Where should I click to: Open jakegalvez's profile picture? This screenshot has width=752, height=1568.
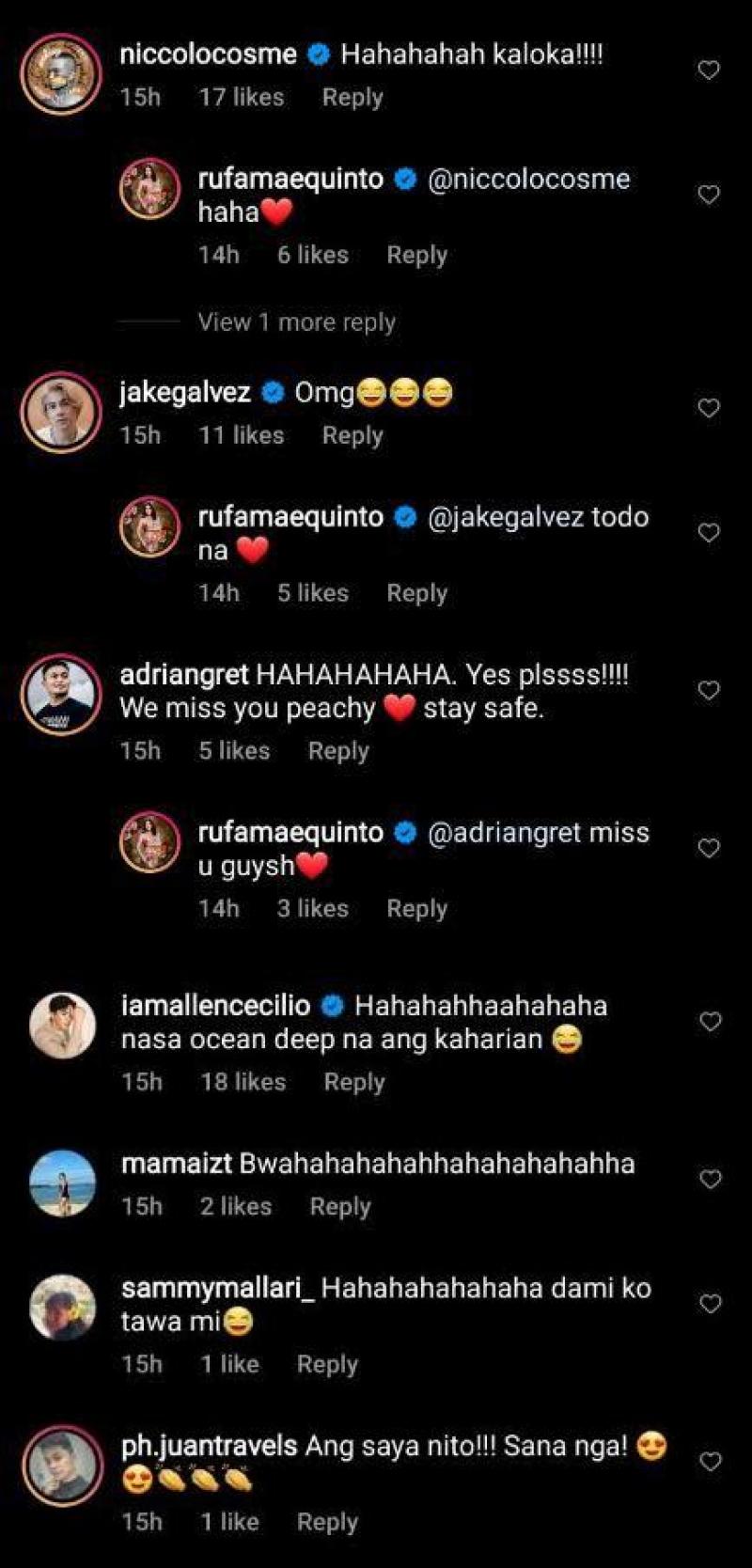tap(60, 413)
